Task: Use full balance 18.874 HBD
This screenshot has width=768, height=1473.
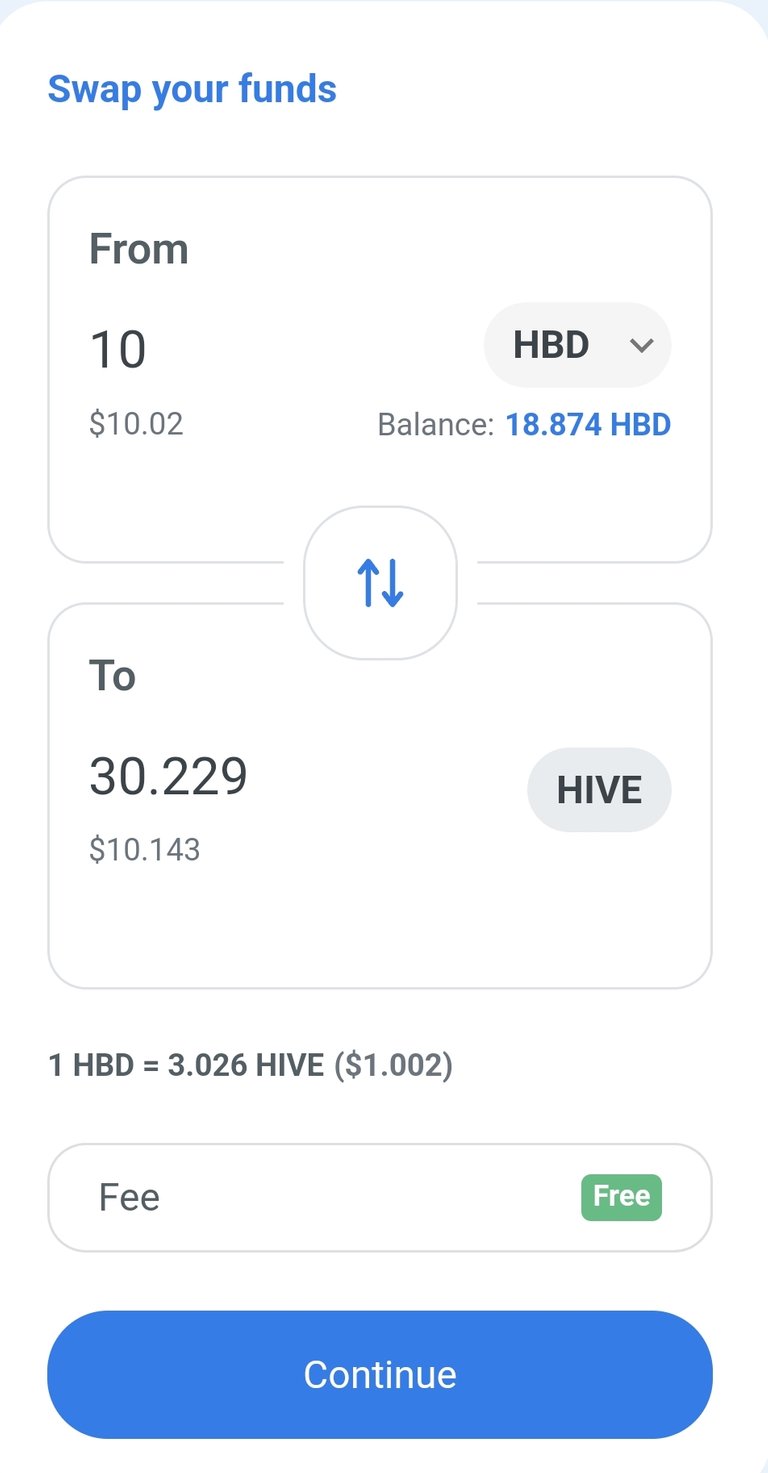Action: click(x=588, y=425)
